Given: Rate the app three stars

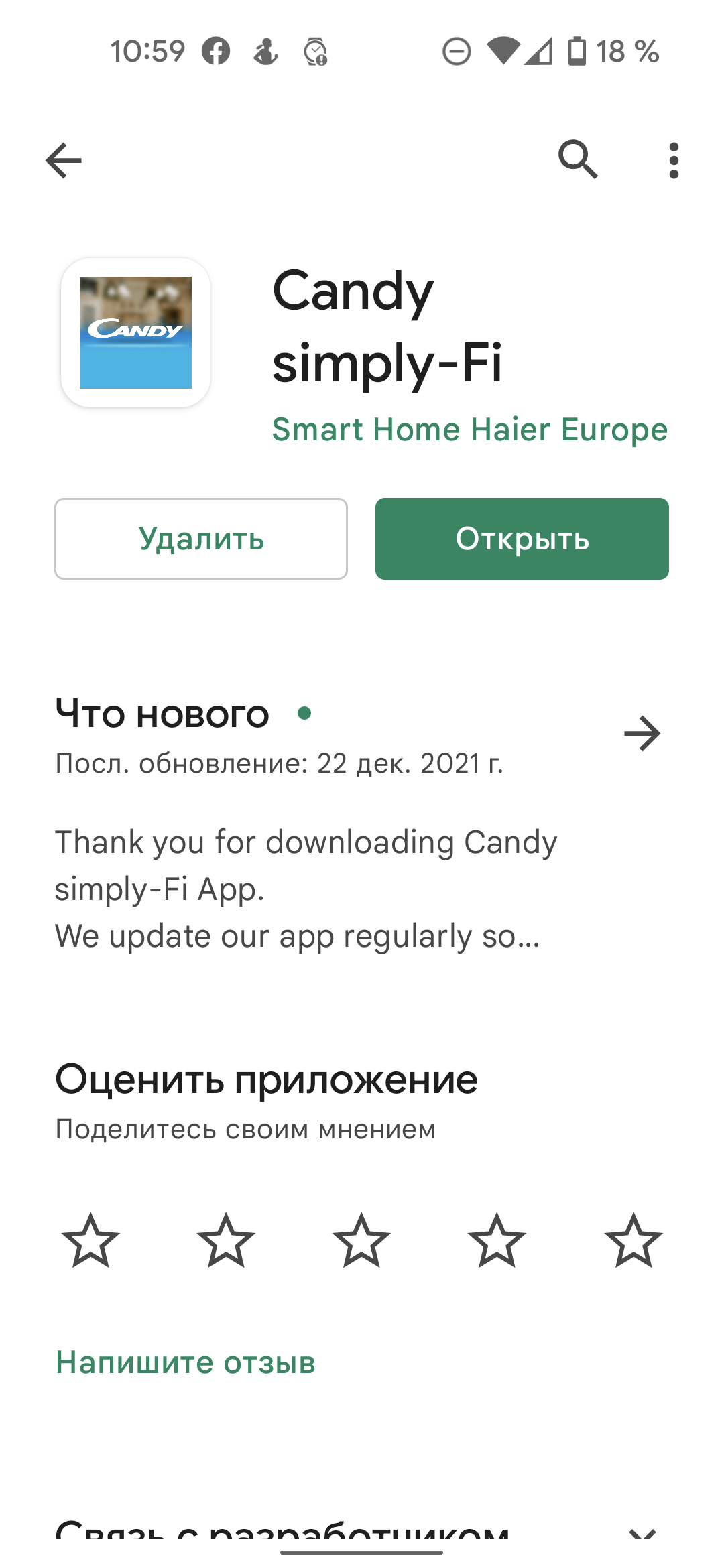Looking at the screenshot, I should pyautogui.click(x=361, y=1240).
